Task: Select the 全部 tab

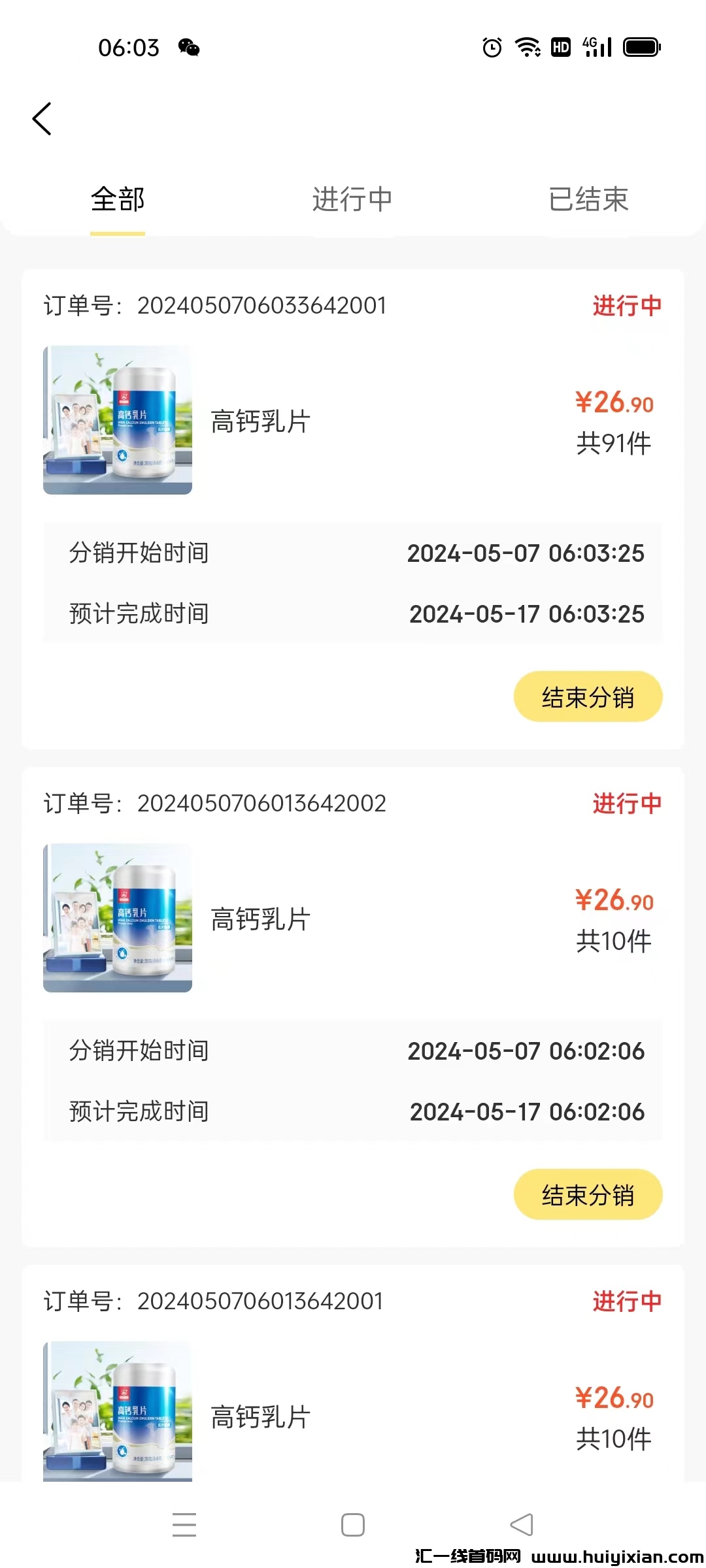Action: pyautogui.click(x=118, y=199)
